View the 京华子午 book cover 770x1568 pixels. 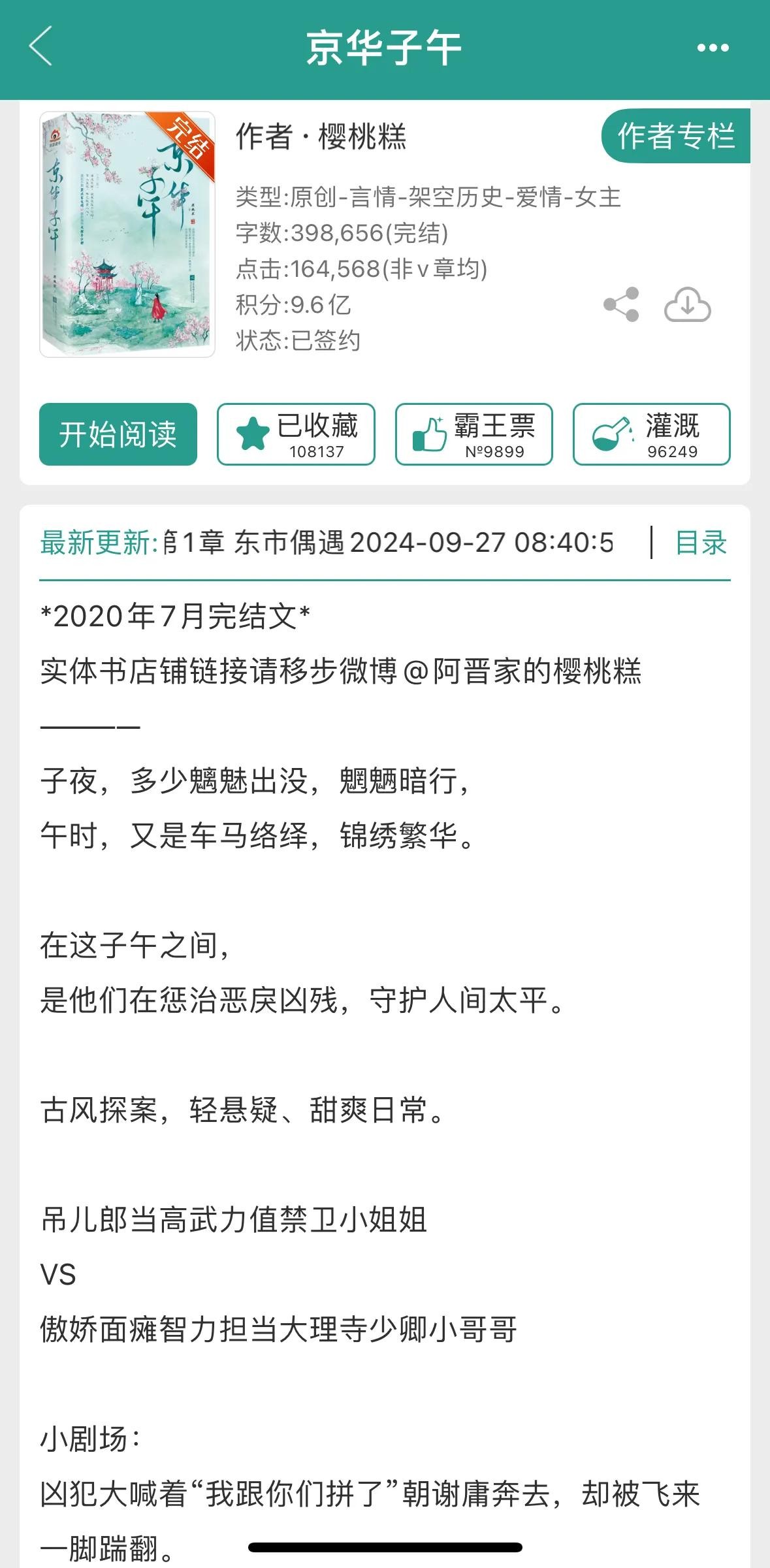(x=127, y=234)
